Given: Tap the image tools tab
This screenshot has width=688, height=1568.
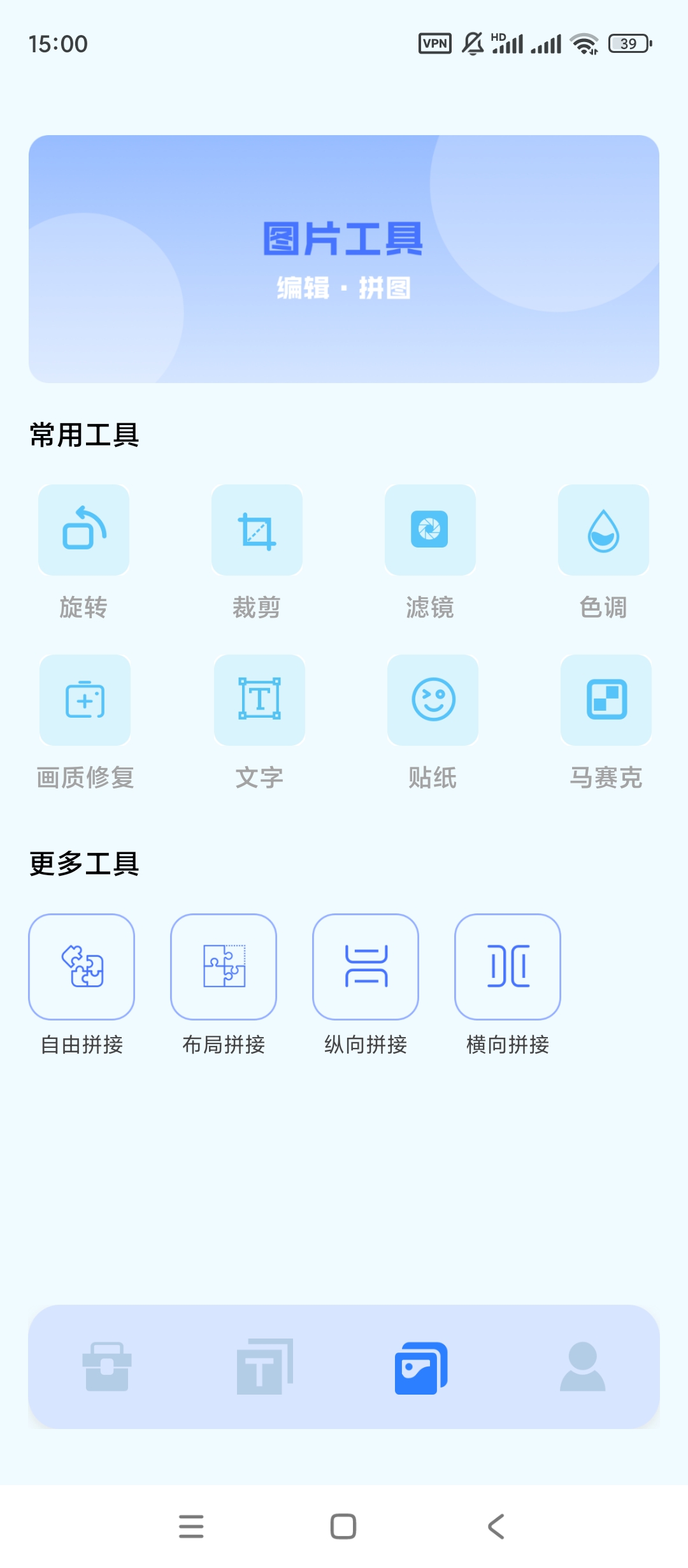Looking at the screenshot, I should 421,1367.
